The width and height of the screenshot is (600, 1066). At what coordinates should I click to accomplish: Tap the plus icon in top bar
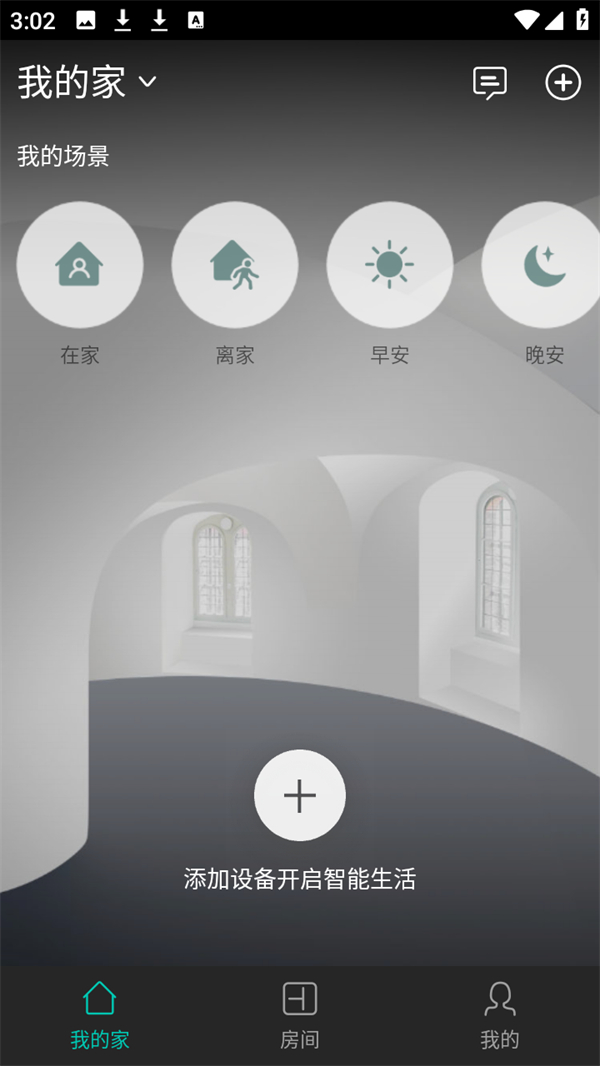coord(563,83)
